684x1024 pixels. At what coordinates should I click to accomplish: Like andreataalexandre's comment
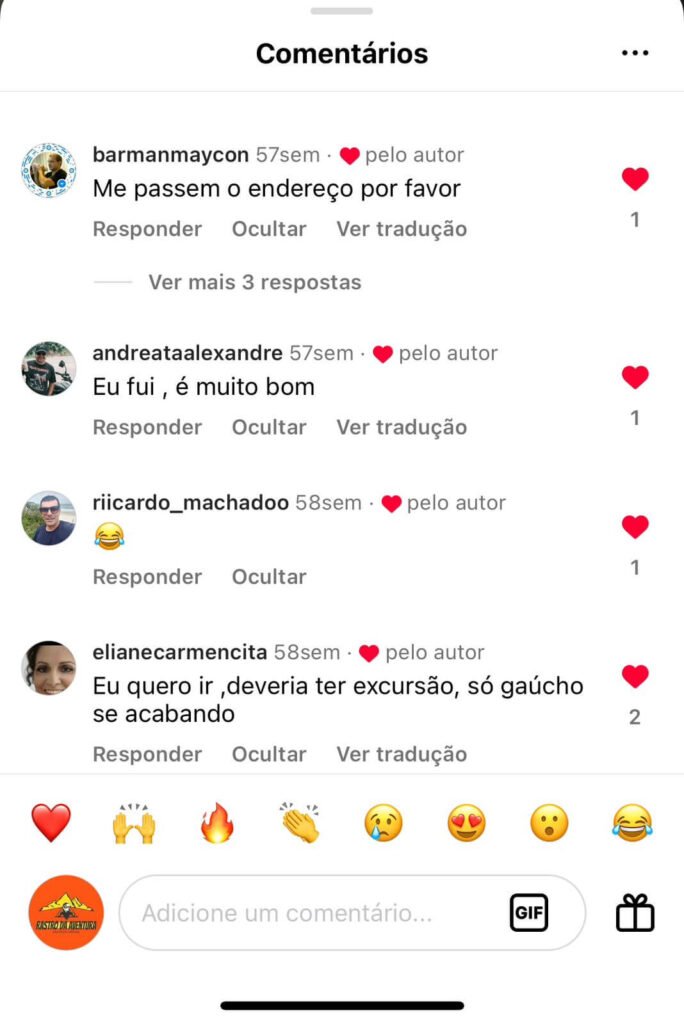coord(635,377)
